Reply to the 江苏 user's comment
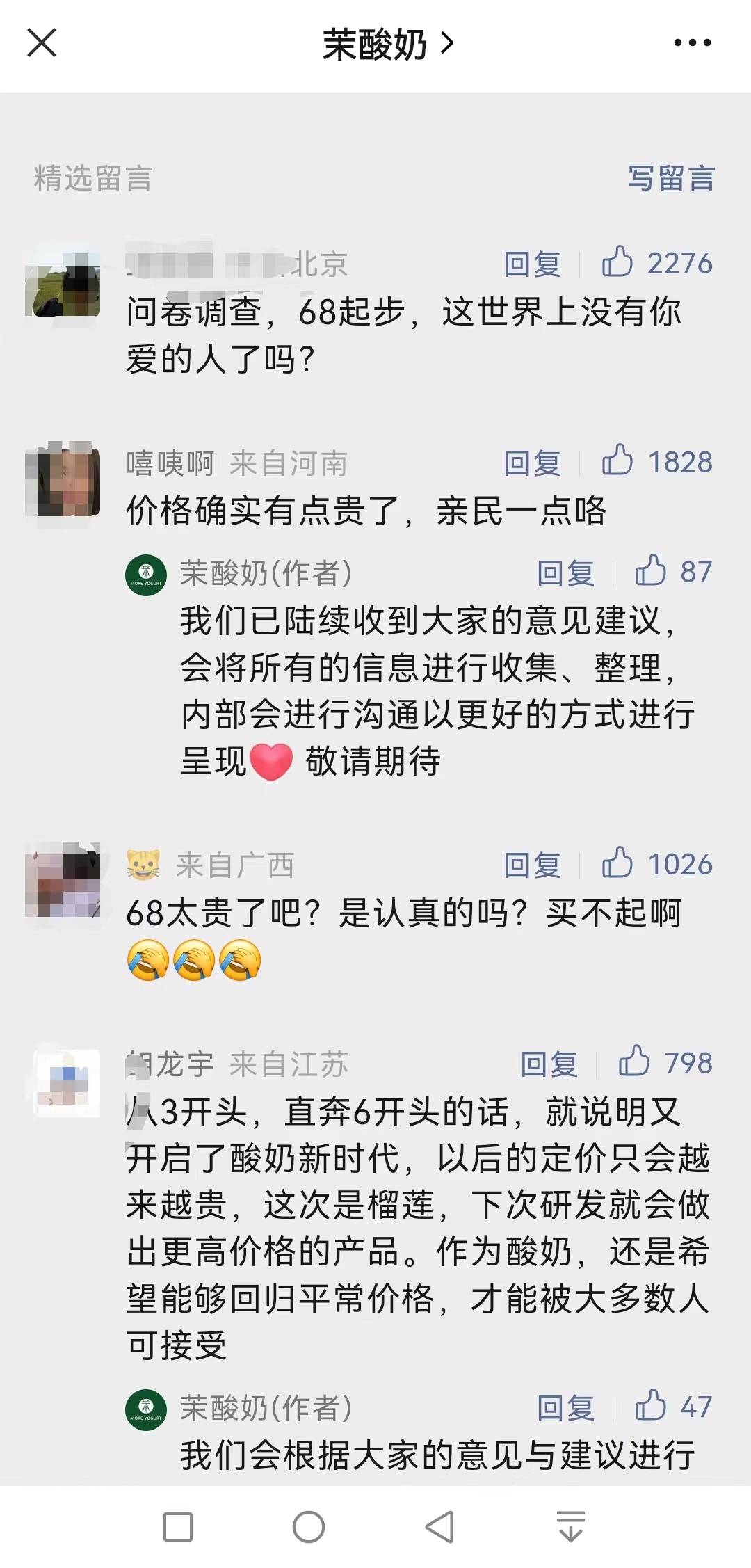The width and height of the screenshot is (751, 1568). click(549, 1064)
